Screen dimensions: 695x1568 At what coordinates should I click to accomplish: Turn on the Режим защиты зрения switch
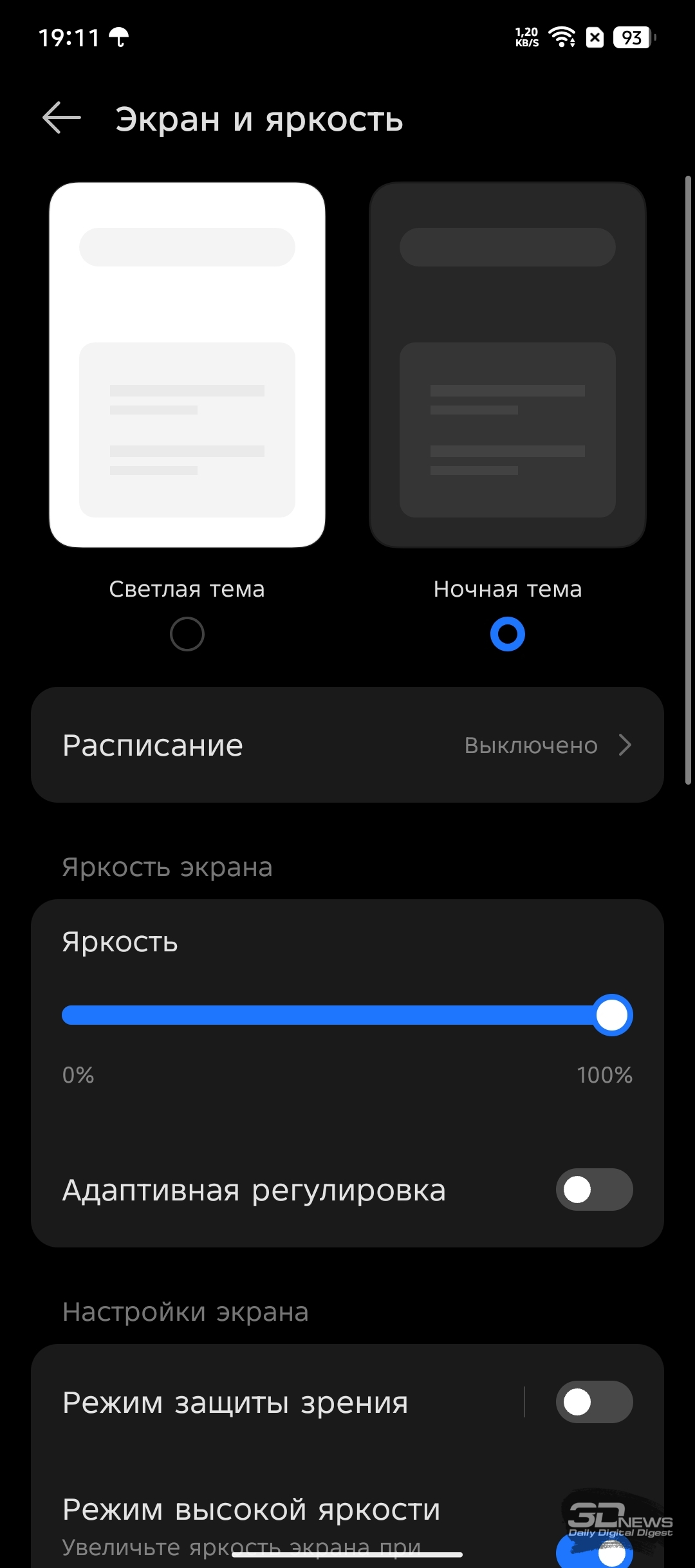coord(594,1402)
